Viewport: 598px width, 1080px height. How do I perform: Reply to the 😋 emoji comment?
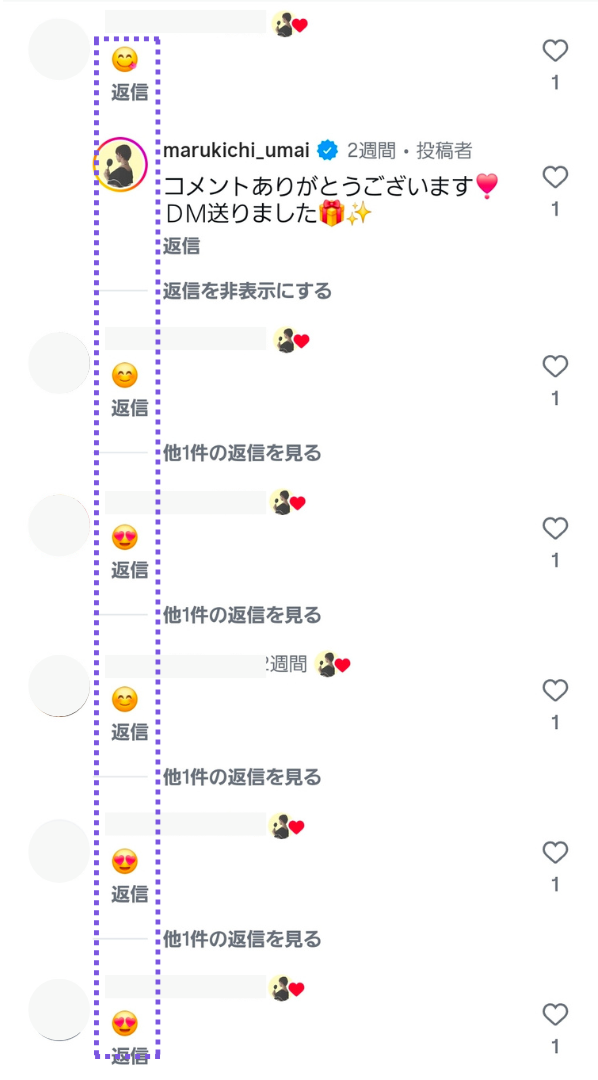(x=130, y=92)
